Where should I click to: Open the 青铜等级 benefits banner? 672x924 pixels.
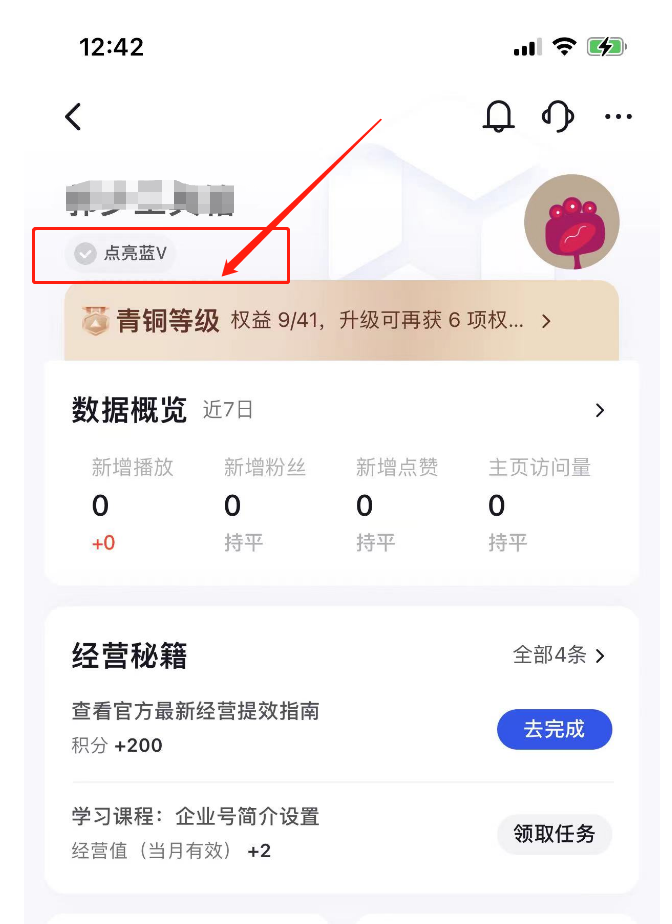coord(340,321)
